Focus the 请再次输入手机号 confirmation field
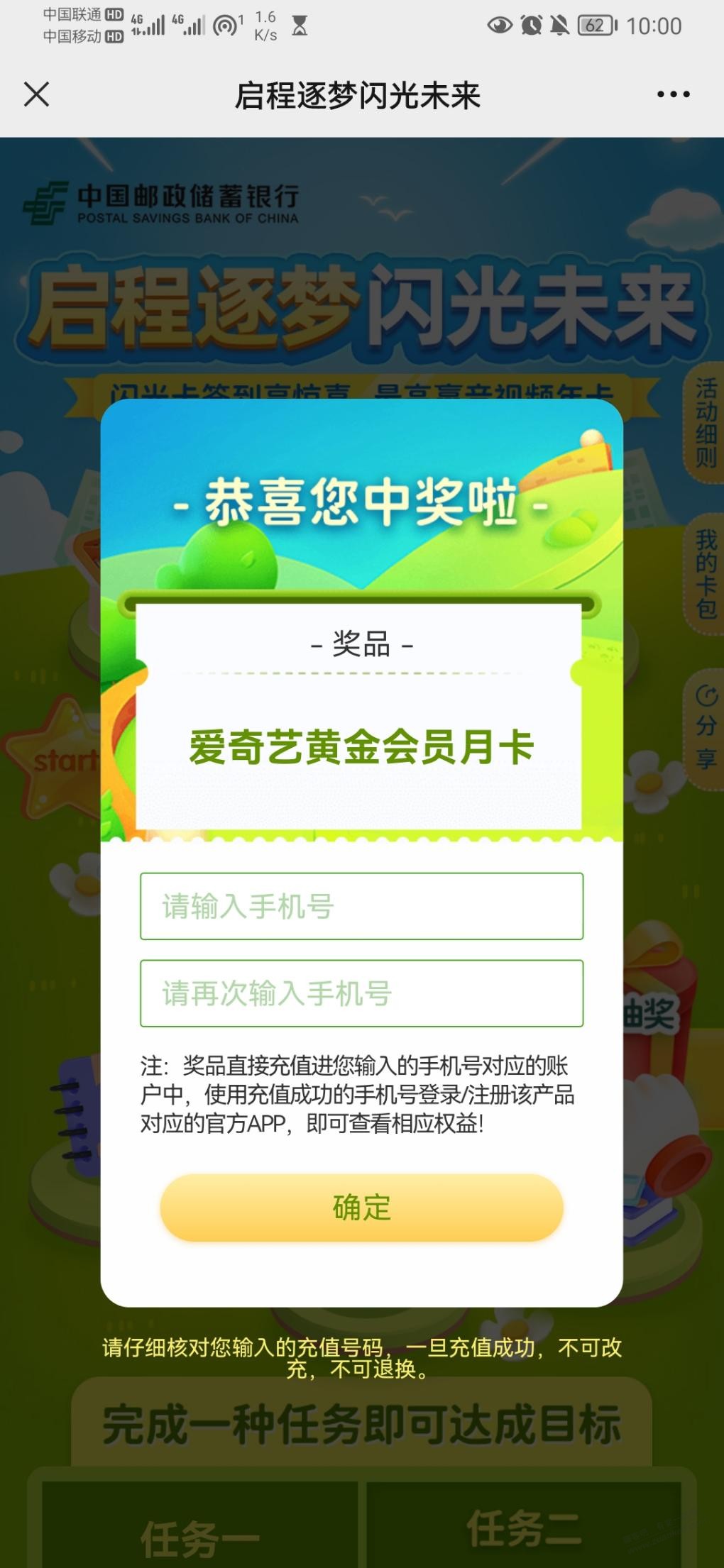 pyautogui.click(x=361, y=993)
